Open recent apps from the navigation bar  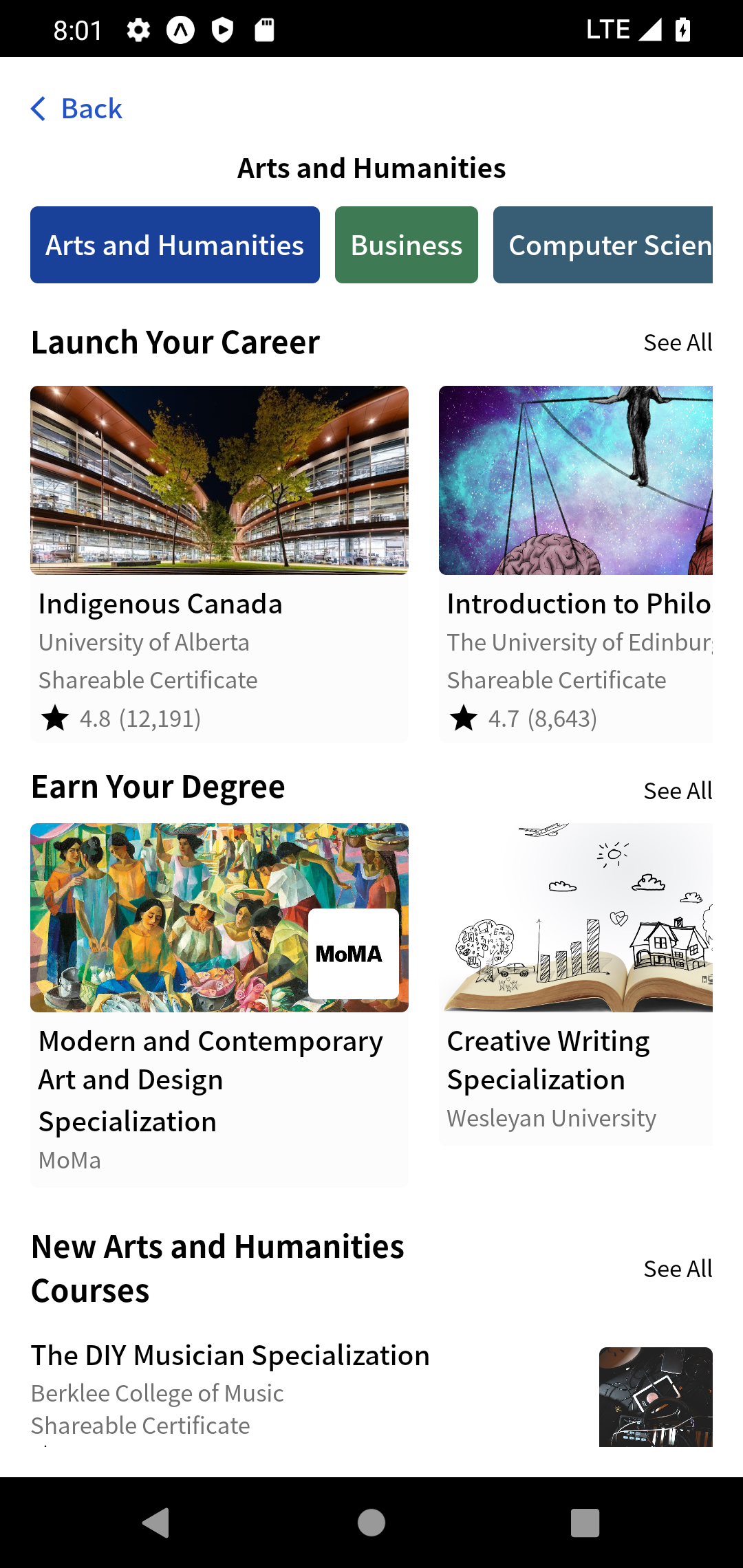pyautogui.click(x=585, y=1523)
